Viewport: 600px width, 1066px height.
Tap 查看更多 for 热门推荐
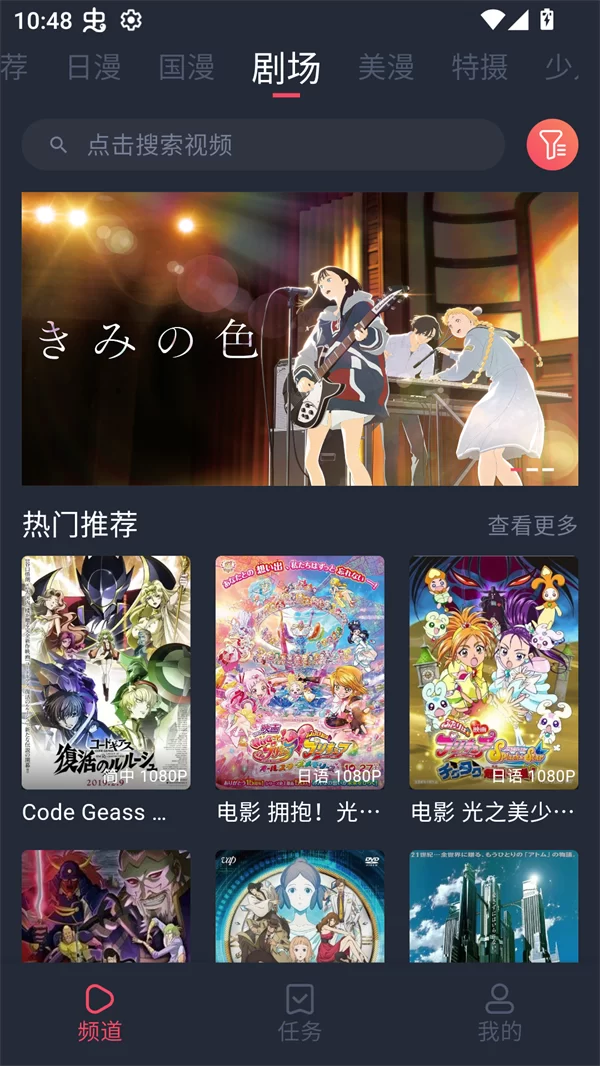[x=532, y=525]
